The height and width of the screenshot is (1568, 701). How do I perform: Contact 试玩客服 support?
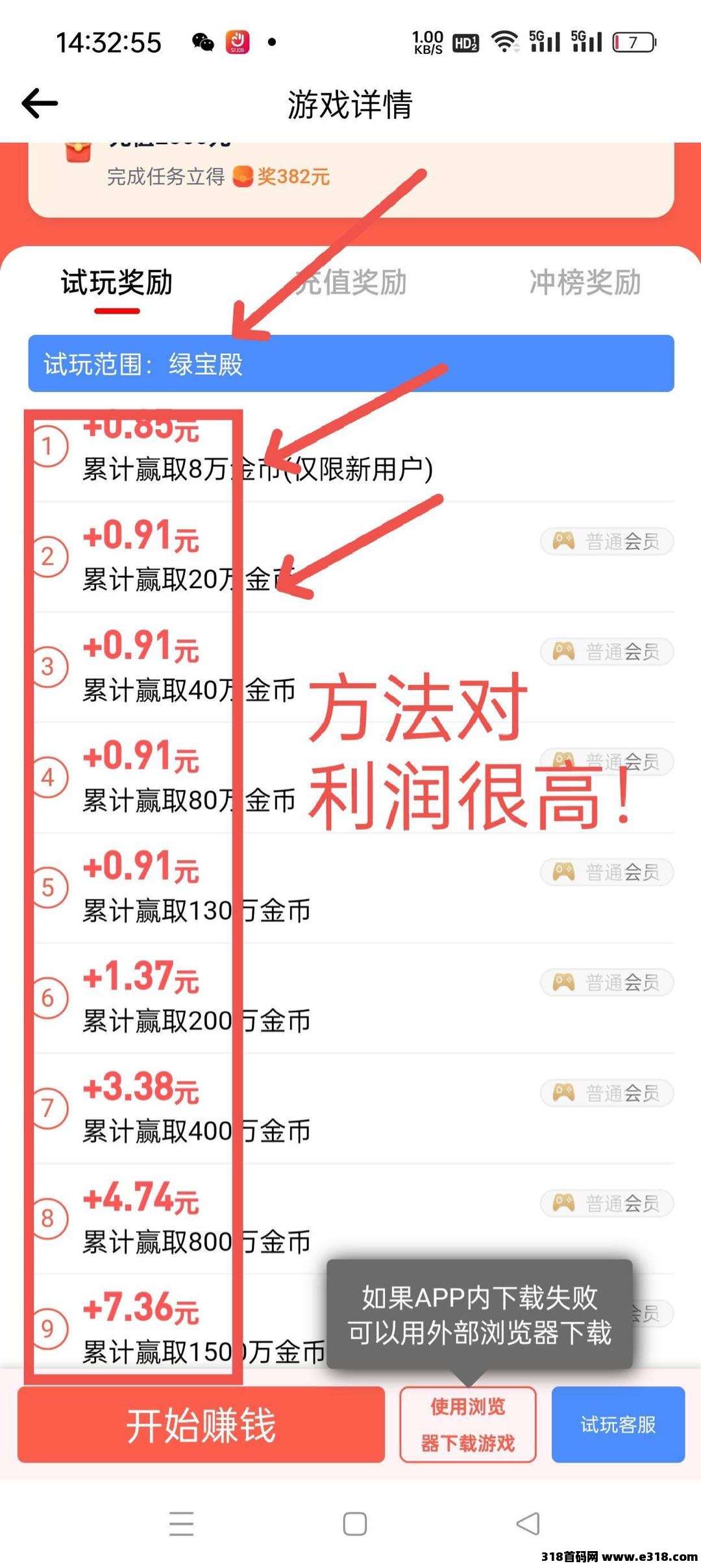click(x=618, y=1425)
